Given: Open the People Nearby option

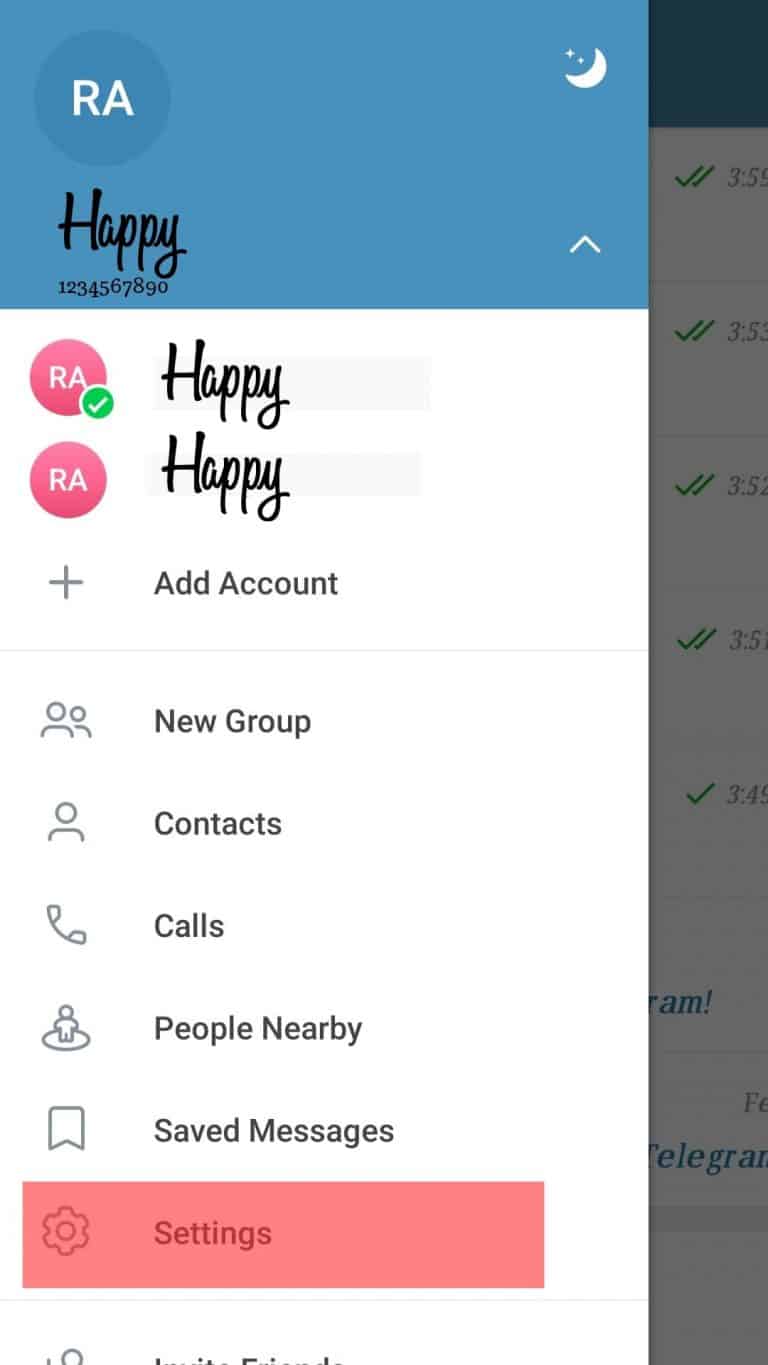Looking at the screenshot, I should point(257,1027).
